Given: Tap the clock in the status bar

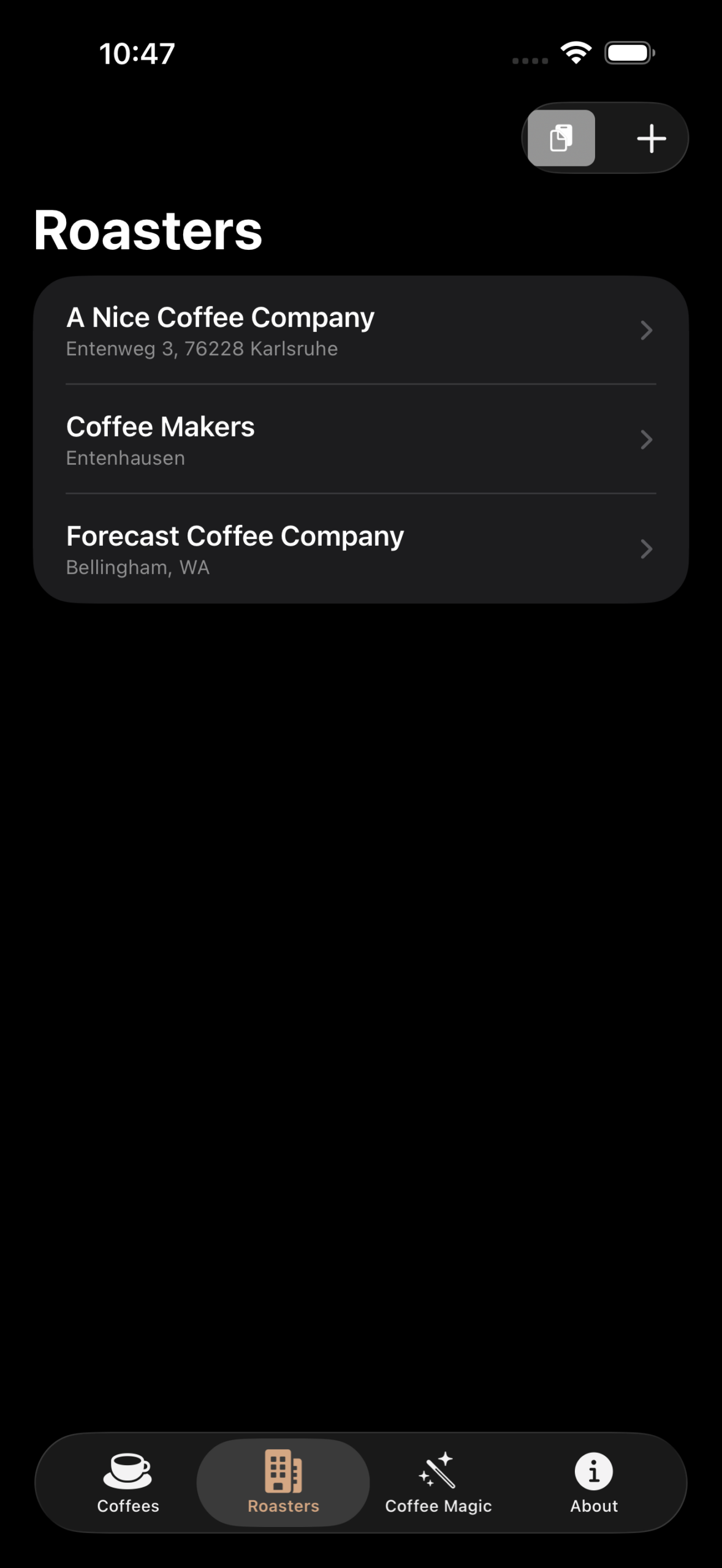Looking at the screenshot, I should coord(137,54).
